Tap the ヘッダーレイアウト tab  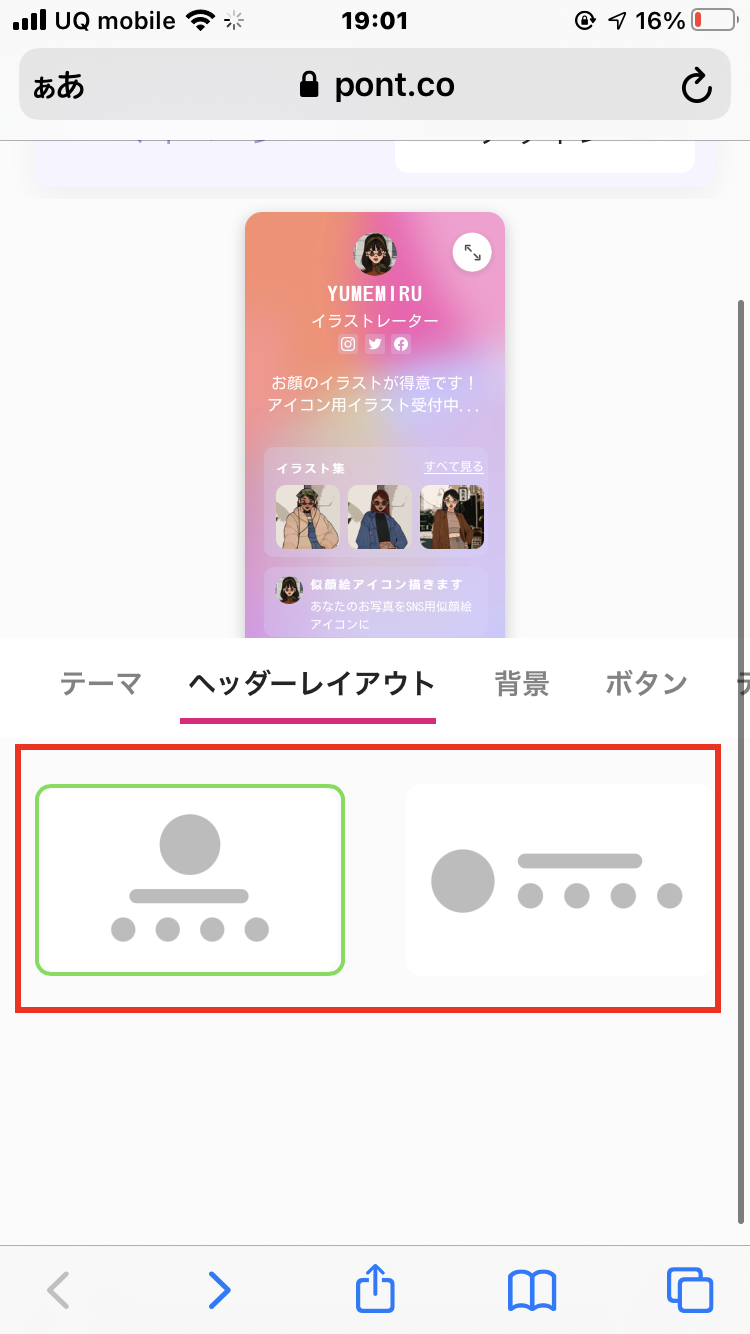(x=312, y=684)
